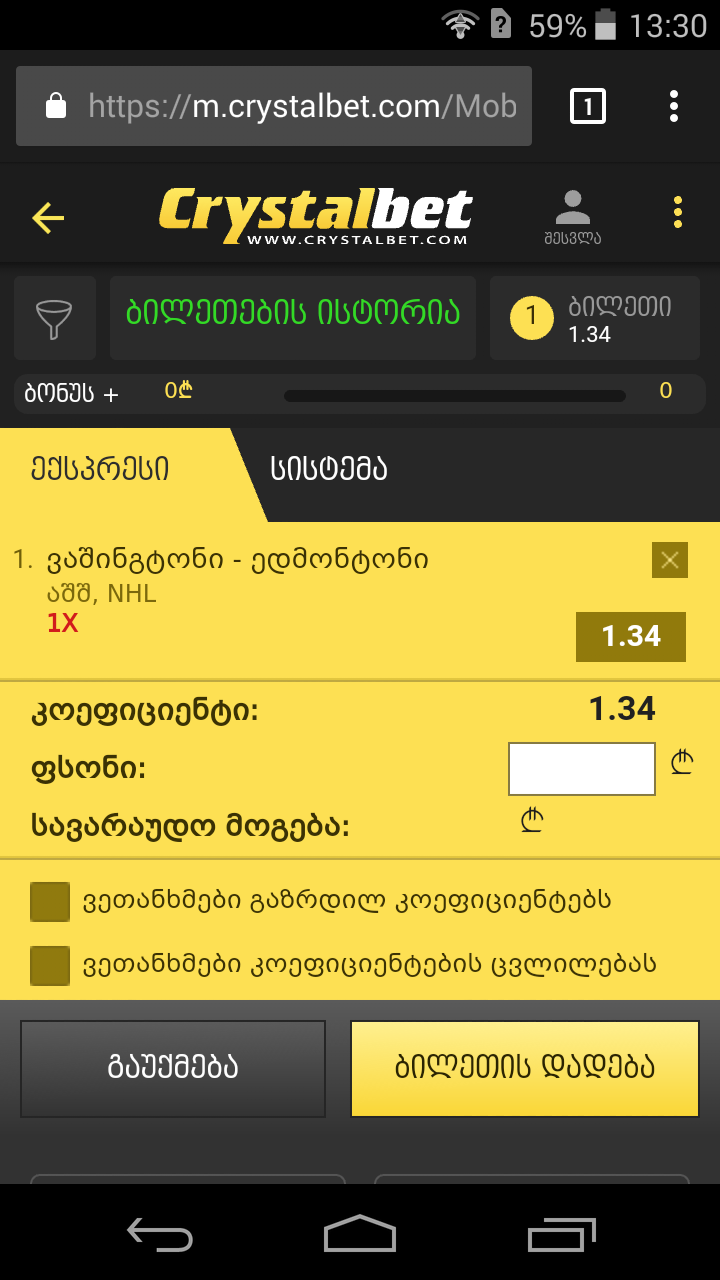Place the bet with ბილეთის დადება

(524, 1068)
